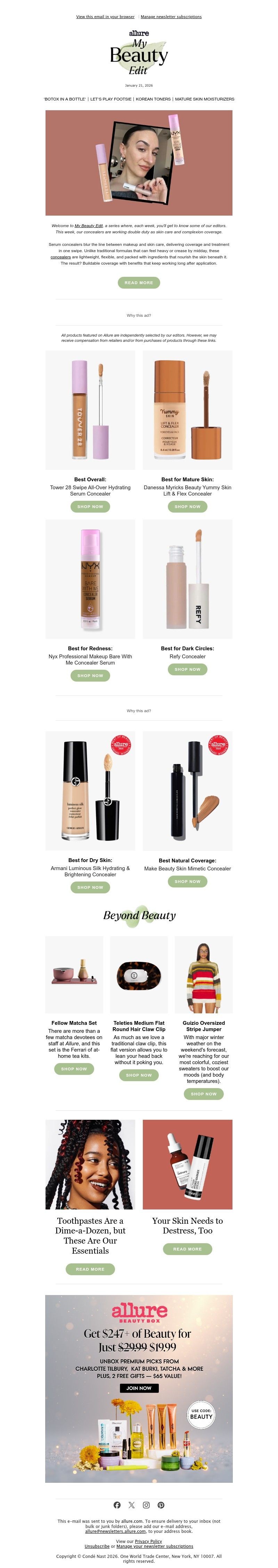Open Allure's Instagram icon
The width and height of the screenshot is (278, 1568).
pyautogui.click(x=146, y=1505)
